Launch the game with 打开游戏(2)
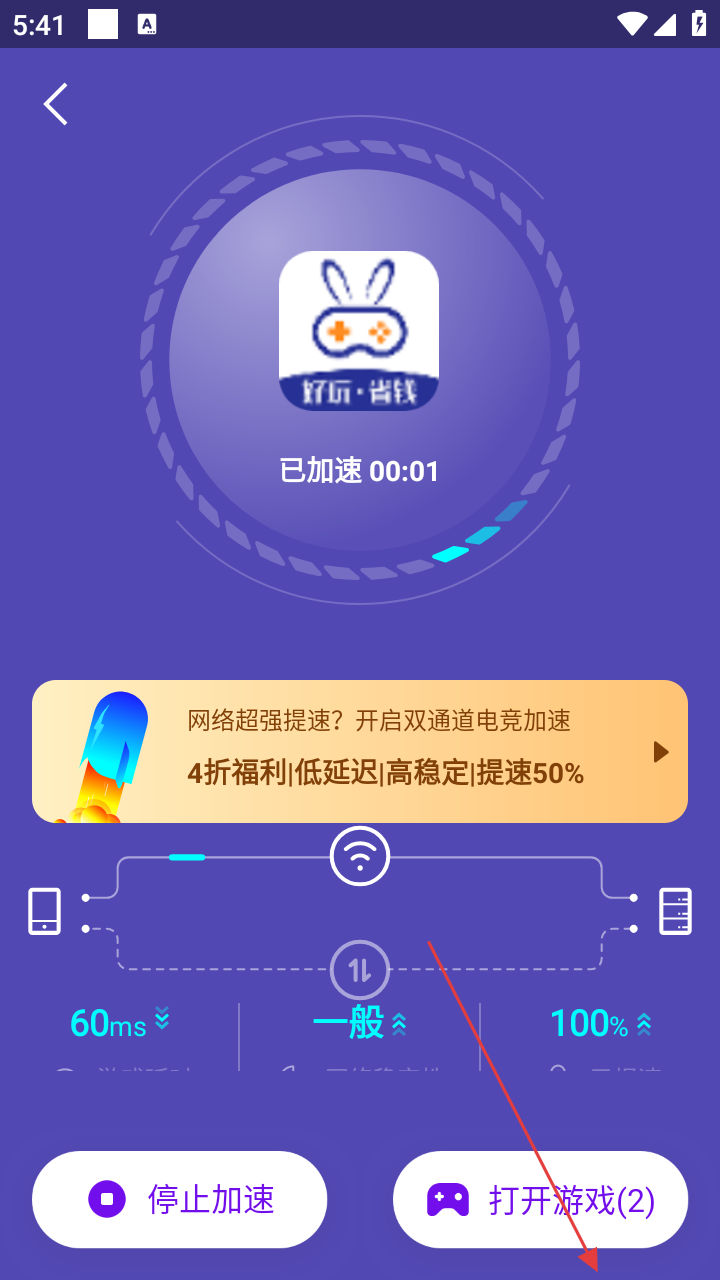The height and width of the screenshot is (1280, 720). [x=540, y=1199]
